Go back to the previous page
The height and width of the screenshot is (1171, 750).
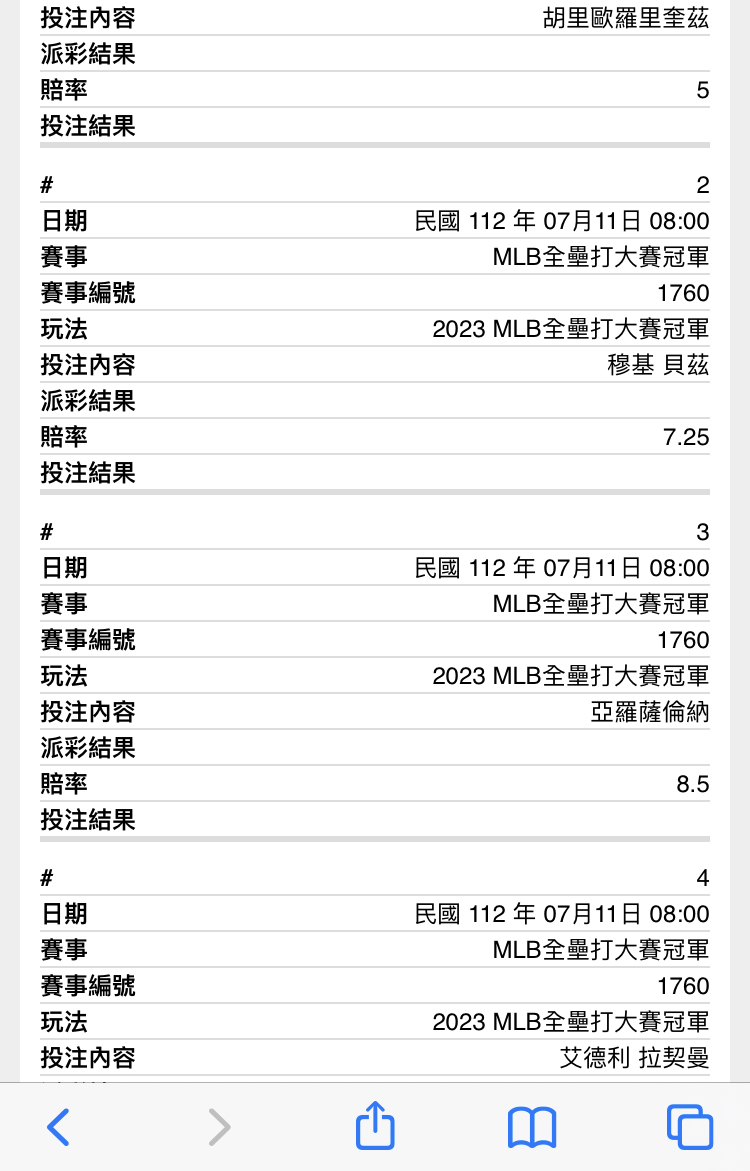click(59, 1127)
